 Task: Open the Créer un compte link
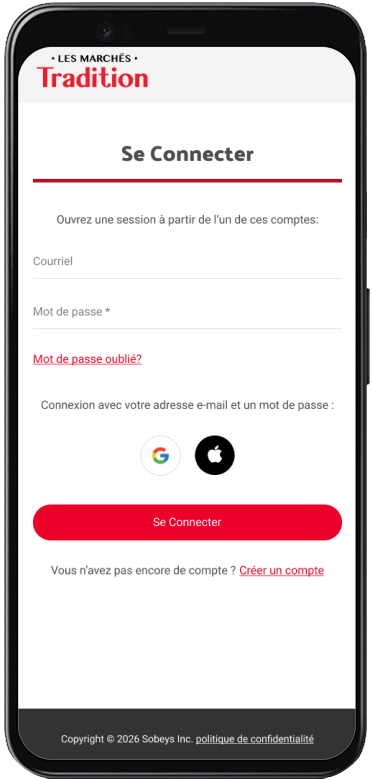pyautogui.click(x=281, y=571)
